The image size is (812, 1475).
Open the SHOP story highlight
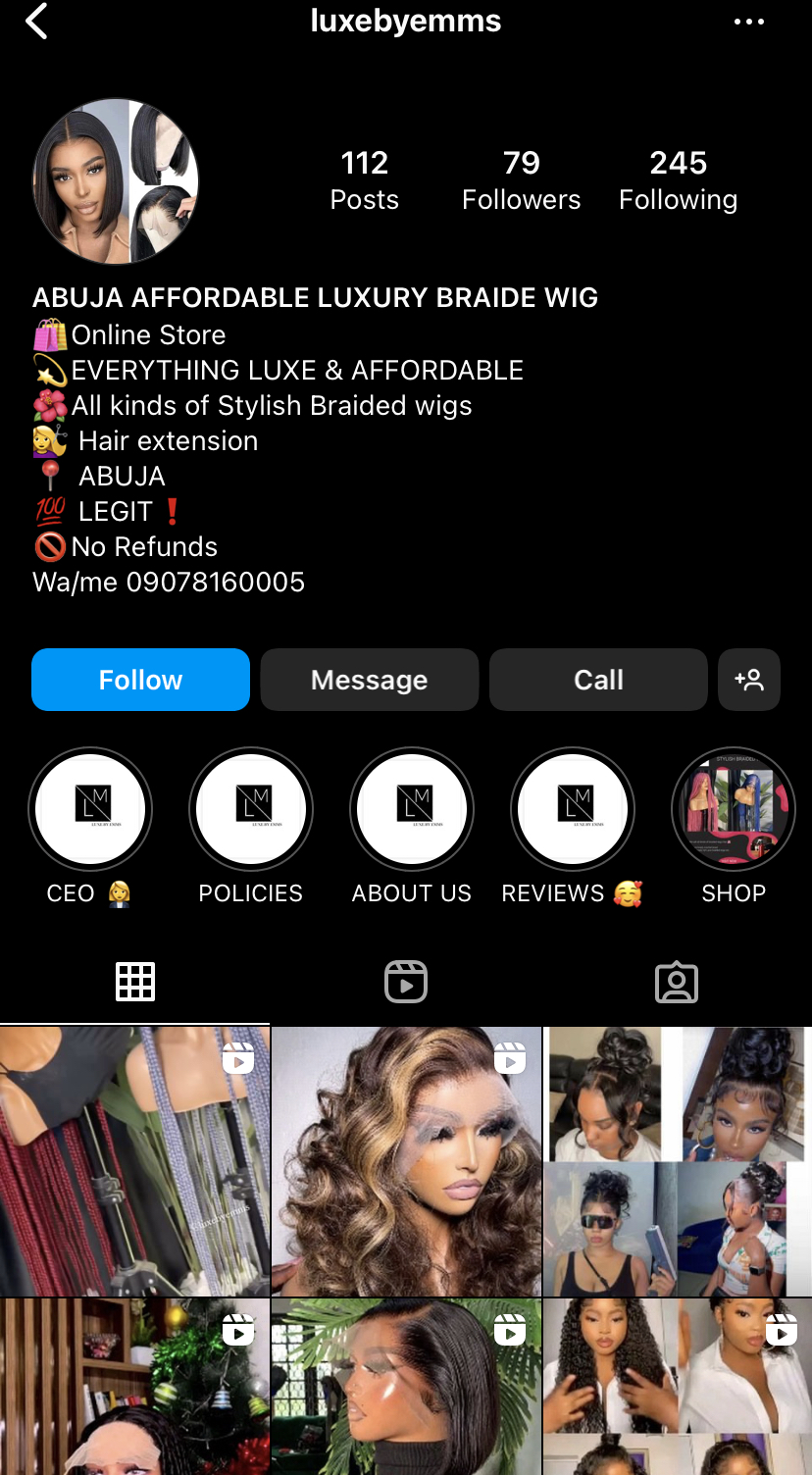[734, 809]
